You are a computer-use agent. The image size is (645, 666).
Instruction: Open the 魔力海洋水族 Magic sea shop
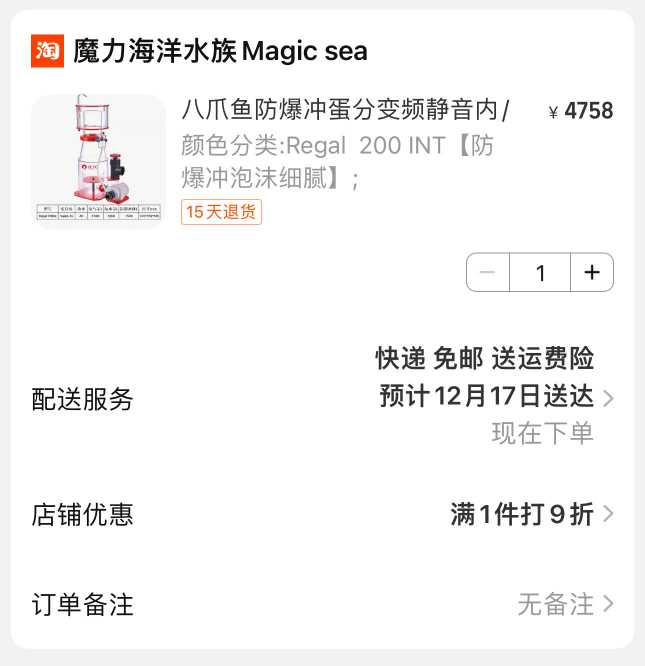pos(220,50)
